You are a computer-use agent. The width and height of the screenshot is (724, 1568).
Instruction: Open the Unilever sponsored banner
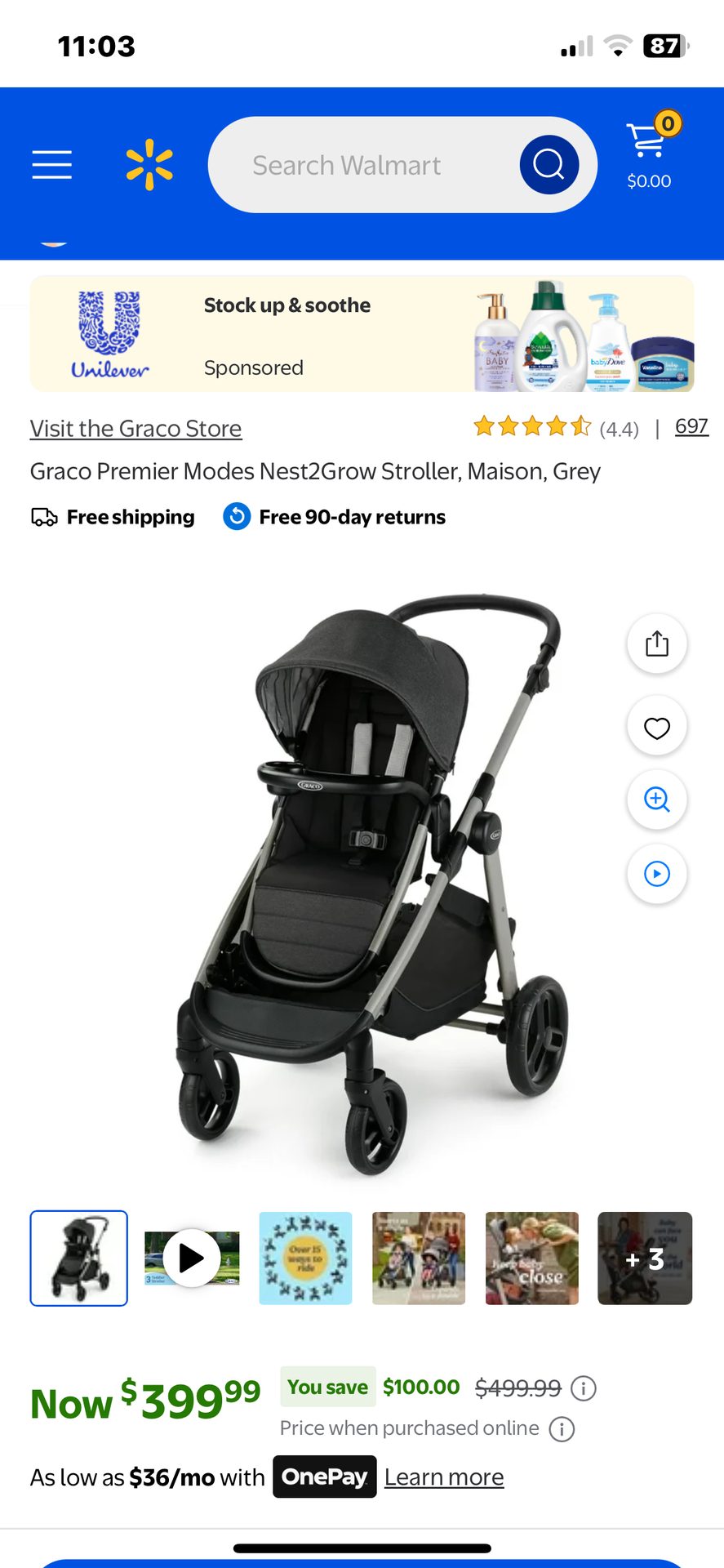362,334
